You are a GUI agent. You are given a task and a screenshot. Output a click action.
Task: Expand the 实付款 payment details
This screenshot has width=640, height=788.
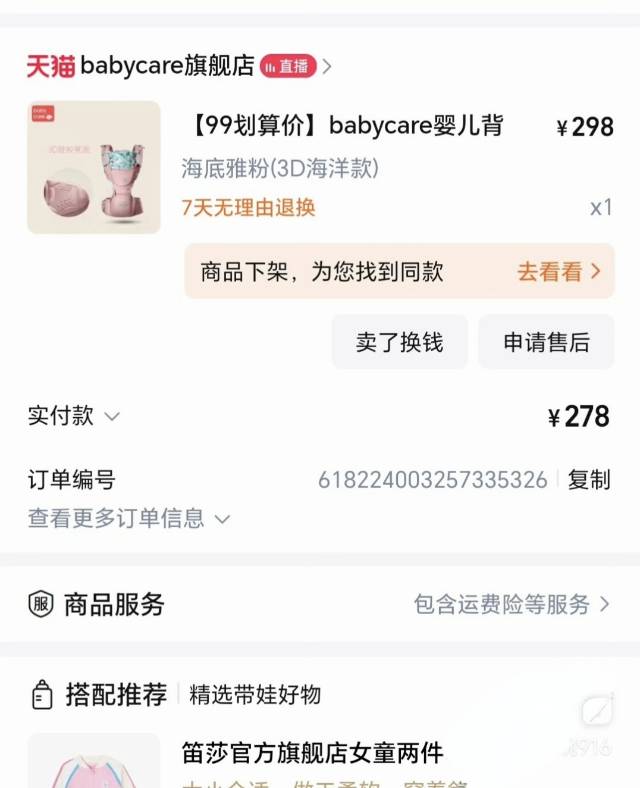75,416
